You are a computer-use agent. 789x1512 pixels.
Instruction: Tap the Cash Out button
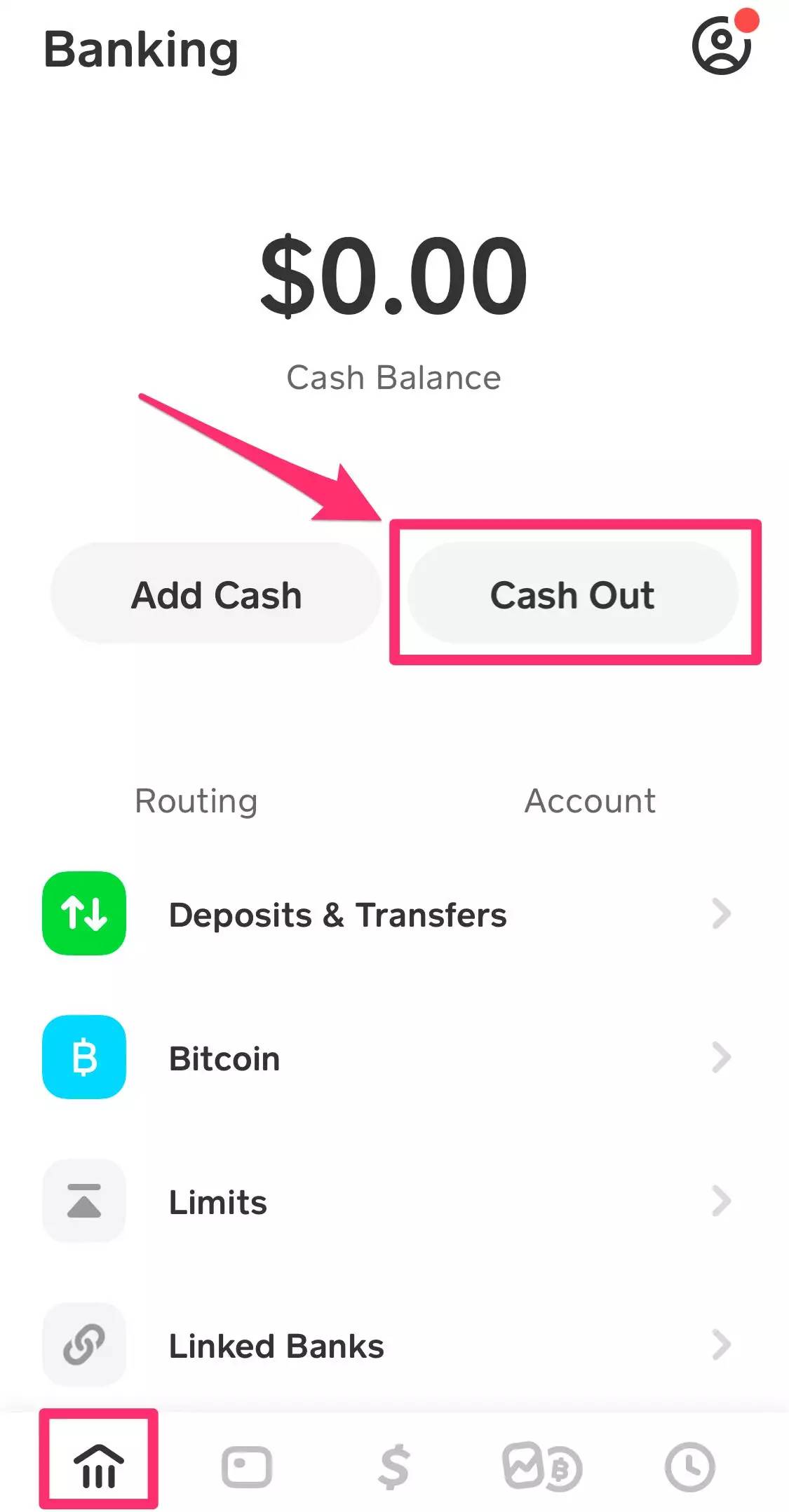point(572,594)
